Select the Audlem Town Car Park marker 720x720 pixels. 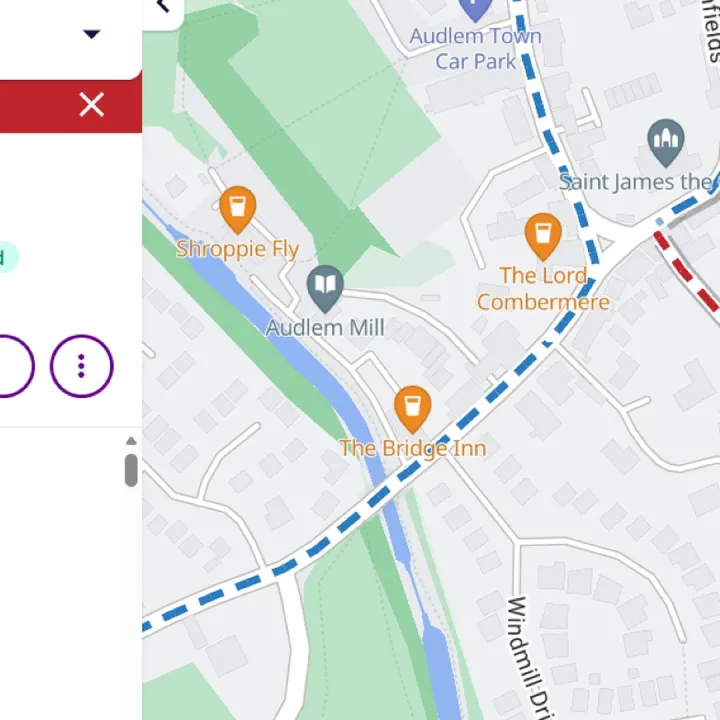[476, 8]
